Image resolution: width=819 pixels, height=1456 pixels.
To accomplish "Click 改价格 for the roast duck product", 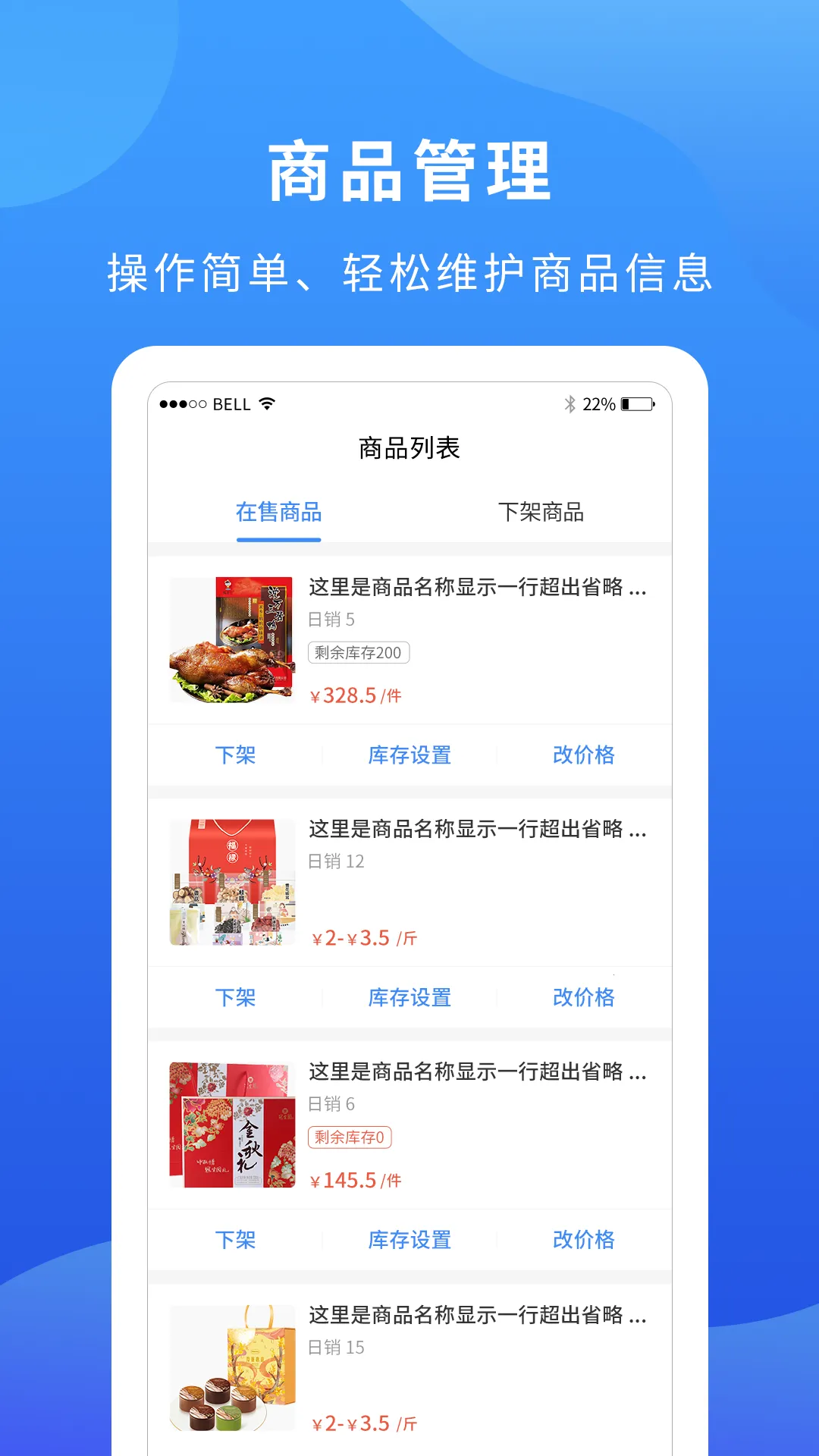I will (582, 755).
